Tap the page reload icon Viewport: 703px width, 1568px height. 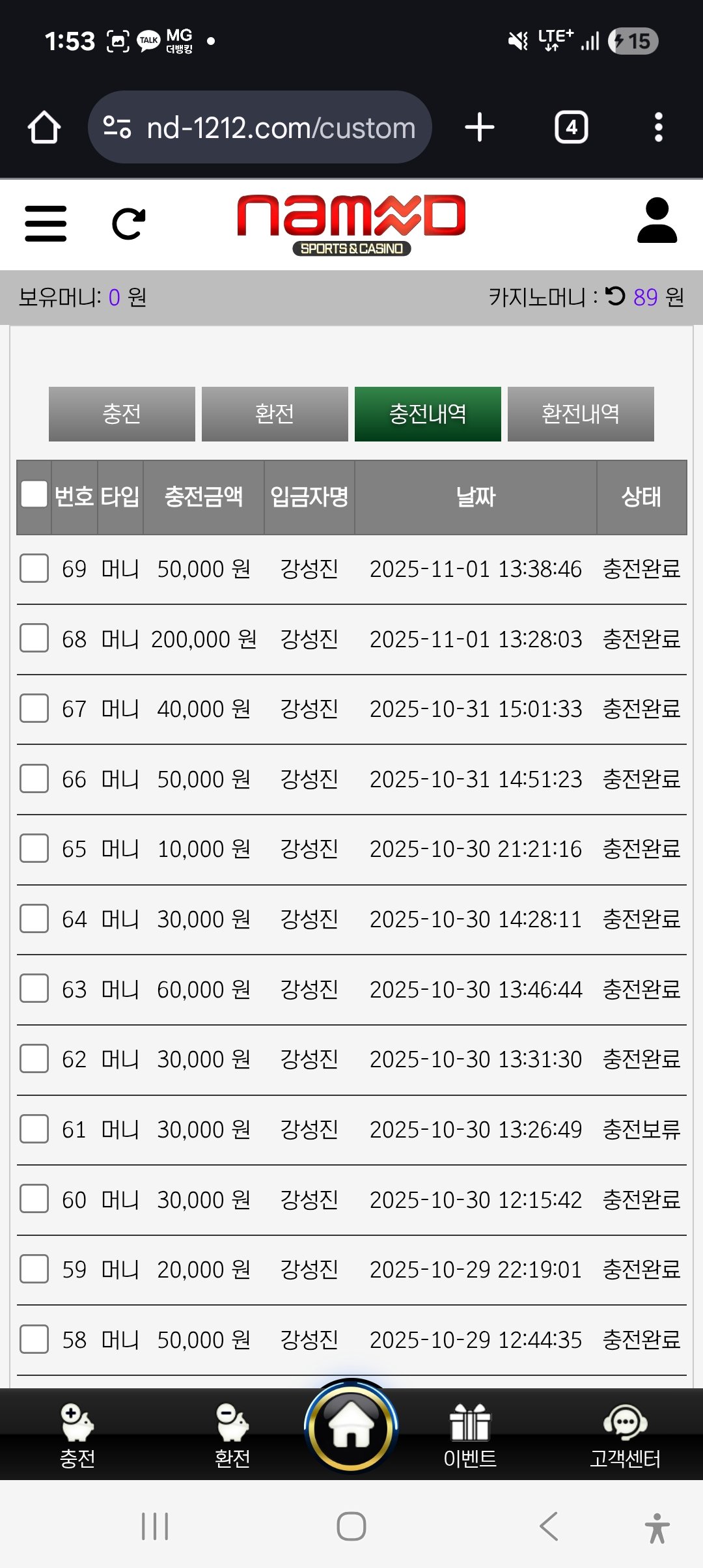[128, 224]
